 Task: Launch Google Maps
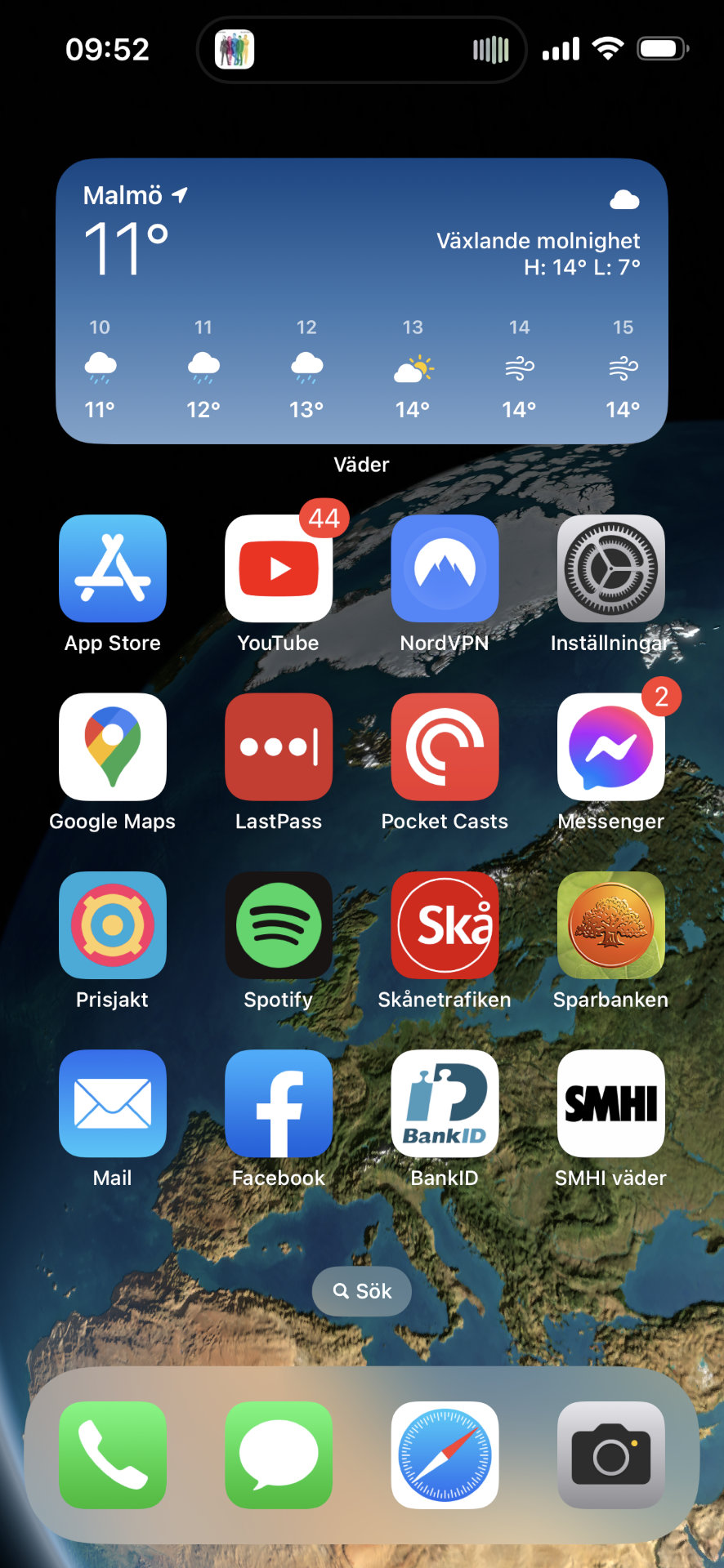point(113,746)
